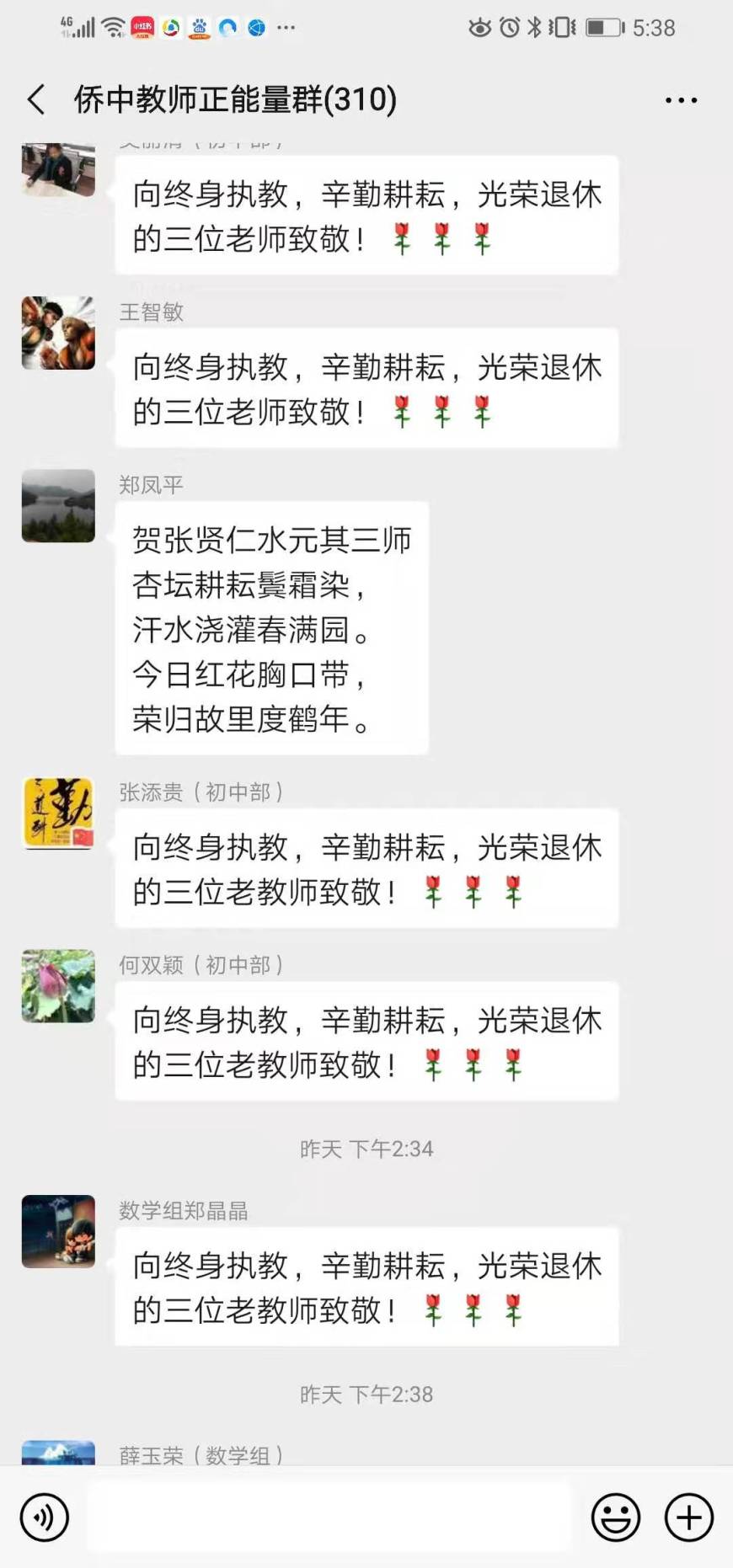This screenshot has width=733, height=1568.
Task: Open 何双颖's profile avatar
Action: [58, 985]
